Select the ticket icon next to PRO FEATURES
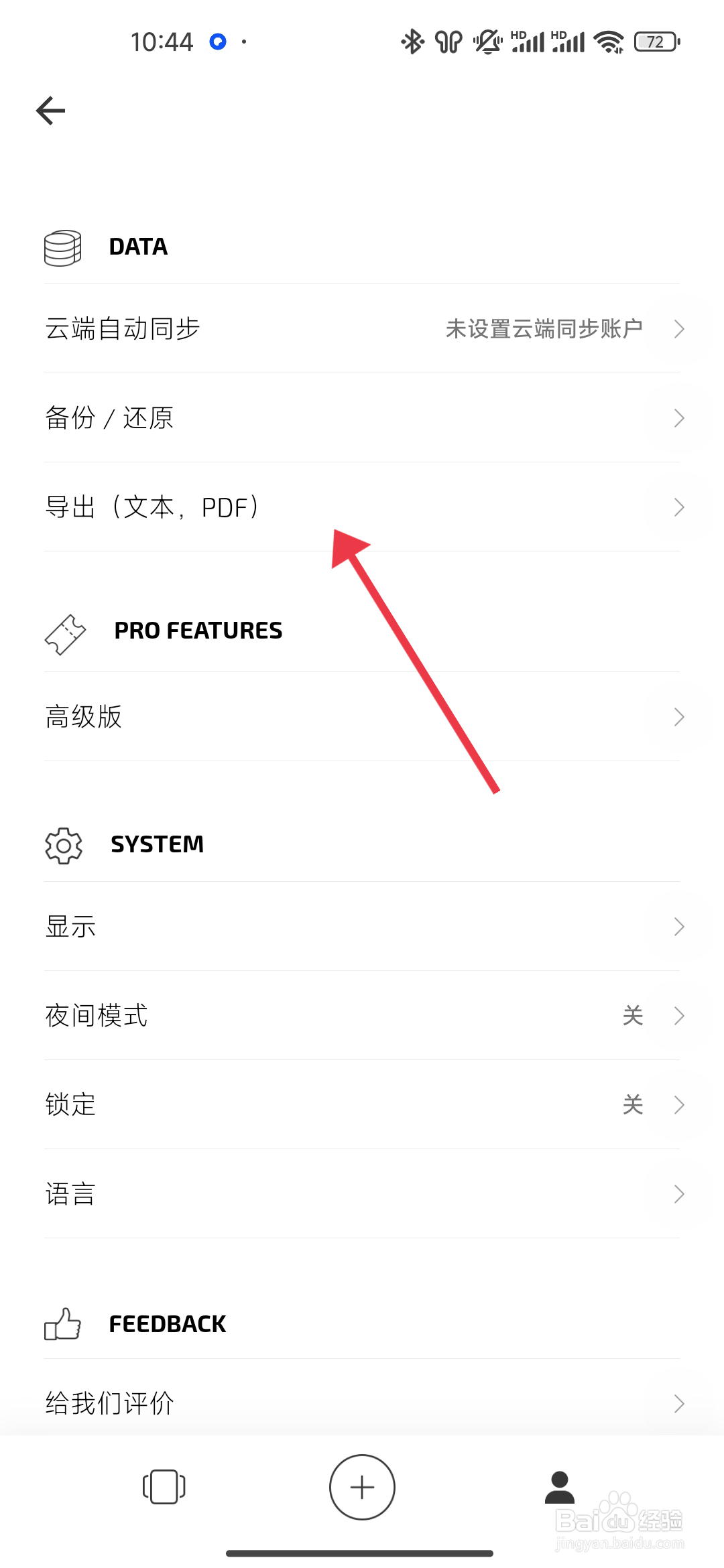The width and height of the screenshot is (724, 1568). tap(64, 631)
